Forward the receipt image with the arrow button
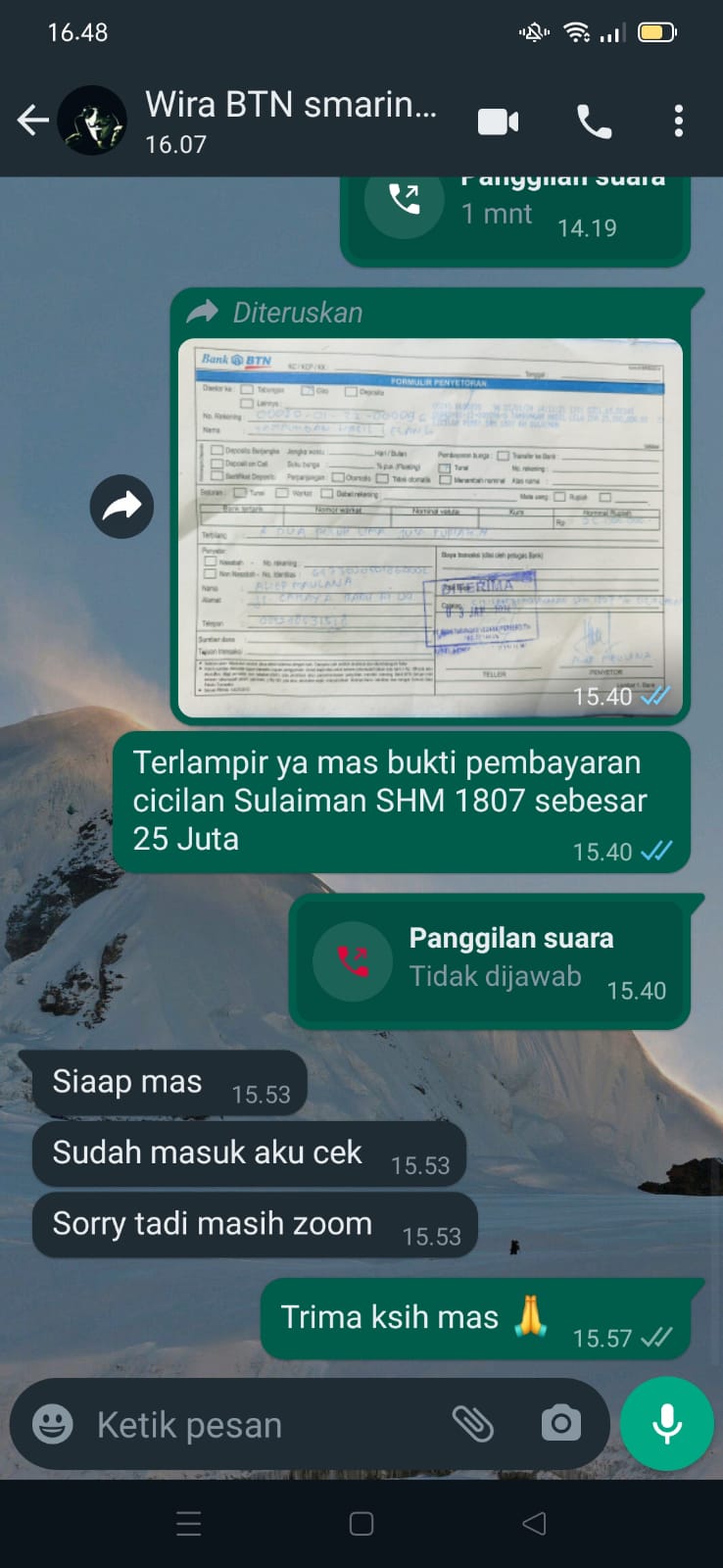The width and height of the screenshot is (723, 1568). (x=121, y=507)
